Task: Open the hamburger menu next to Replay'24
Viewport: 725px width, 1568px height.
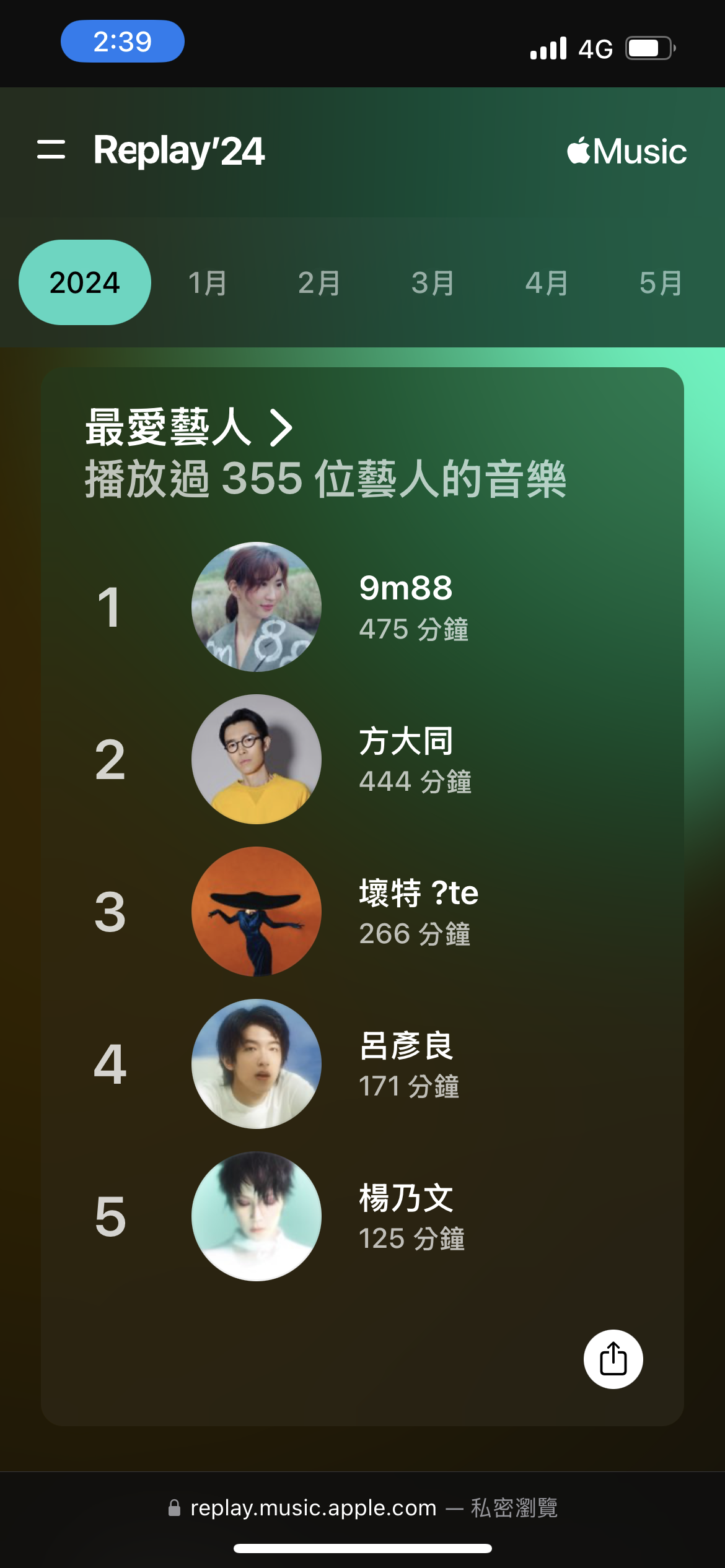Action: tap(51, 150)
